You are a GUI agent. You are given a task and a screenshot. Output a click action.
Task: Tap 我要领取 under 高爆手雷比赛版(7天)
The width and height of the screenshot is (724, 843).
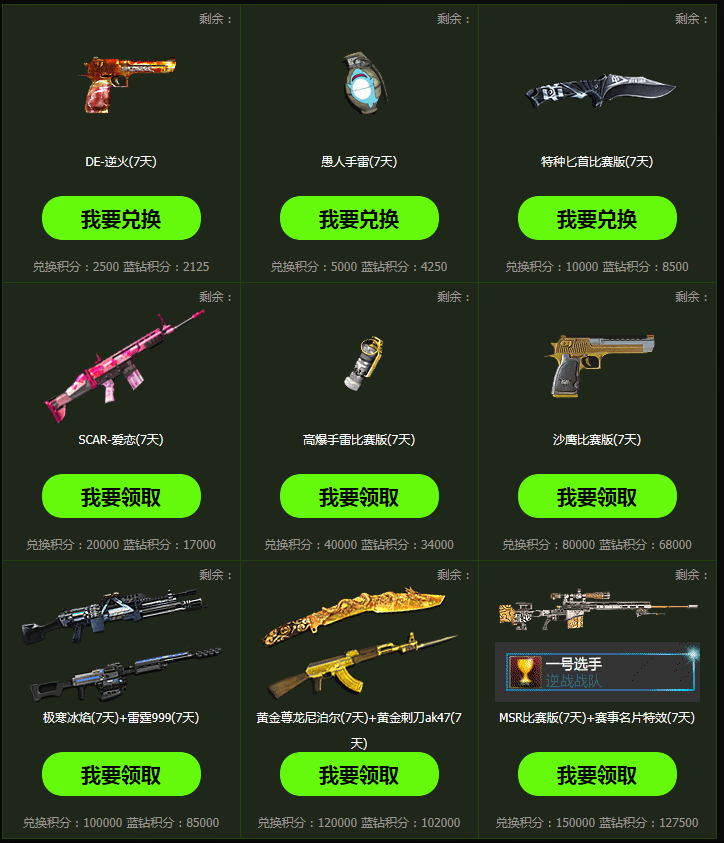click(359, 496)
